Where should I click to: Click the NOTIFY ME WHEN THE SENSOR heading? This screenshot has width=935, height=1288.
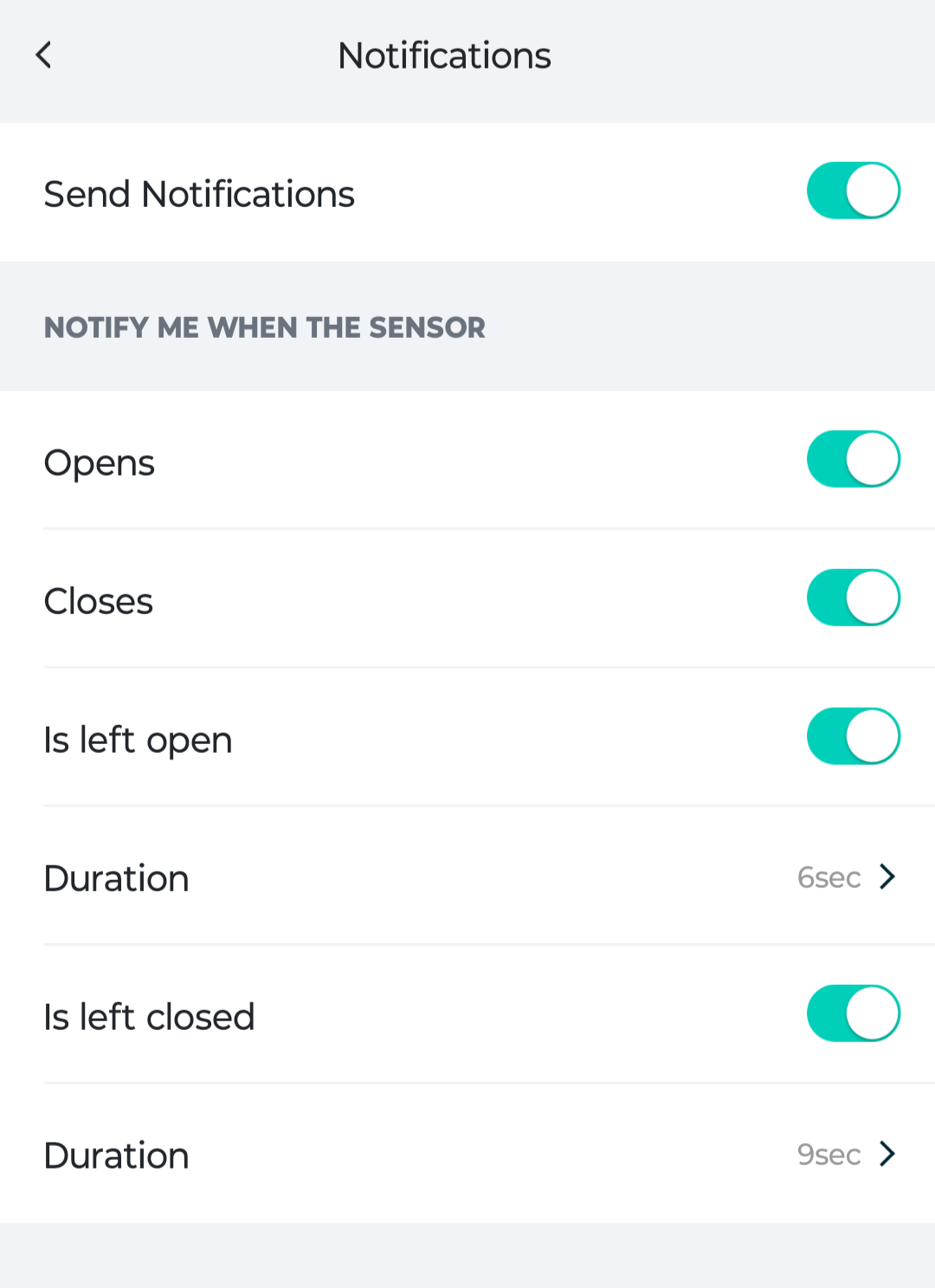tap(265, 327)
